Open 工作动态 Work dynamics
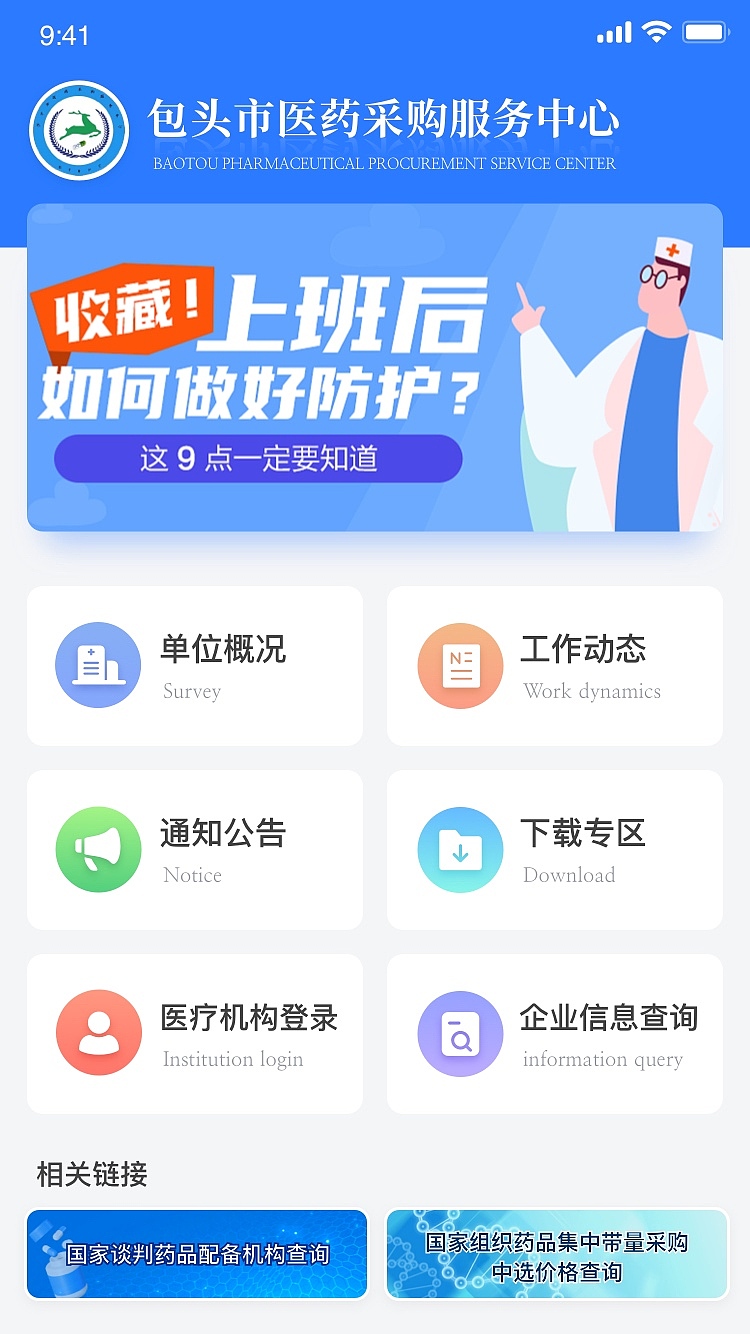The height and width of the screenshot is (1334, 750). pos(555,666)
